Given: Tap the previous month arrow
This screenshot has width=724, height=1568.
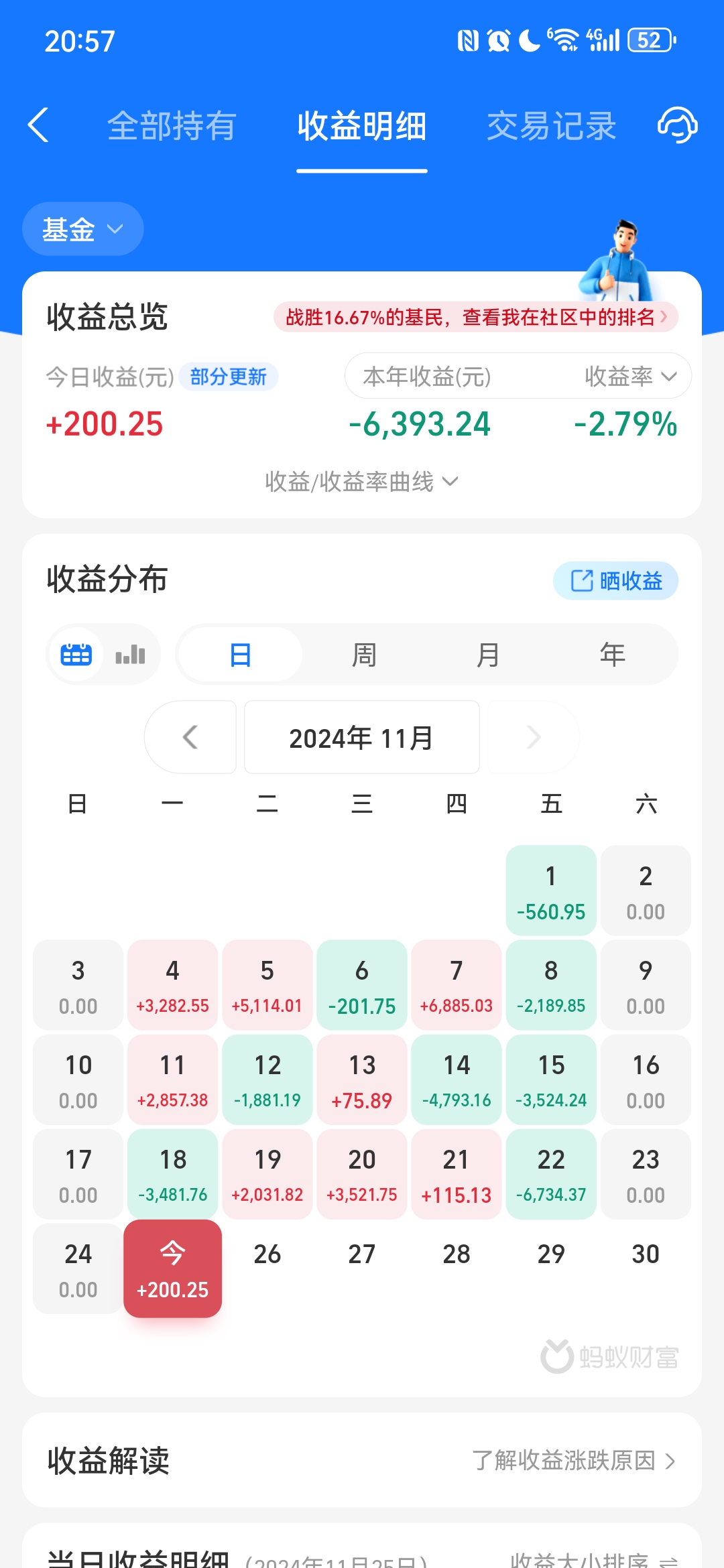Looking at the screenshot, I should tap(190, 737).
